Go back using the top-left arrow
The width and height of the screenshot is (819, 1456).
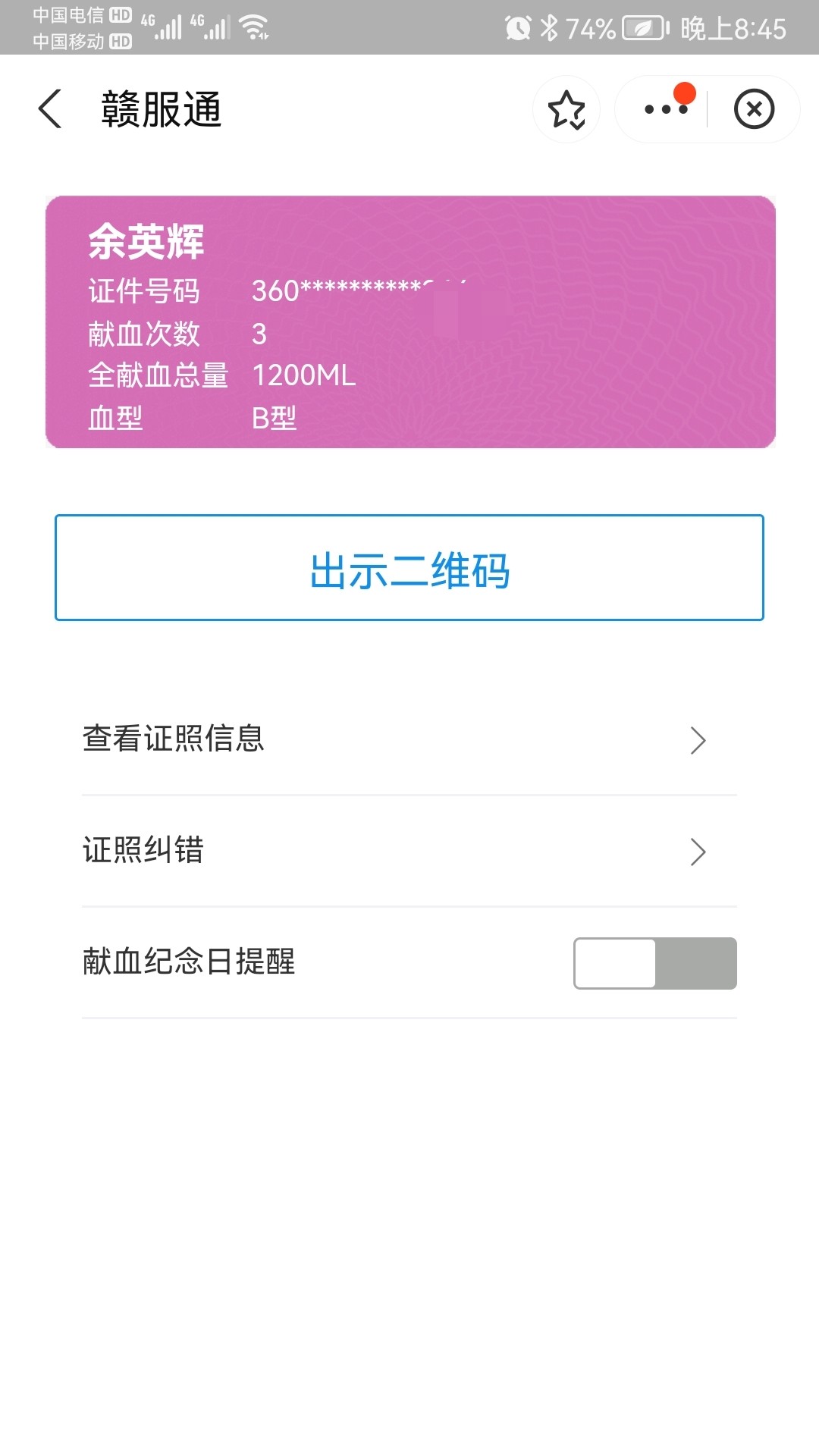point(50,109)
